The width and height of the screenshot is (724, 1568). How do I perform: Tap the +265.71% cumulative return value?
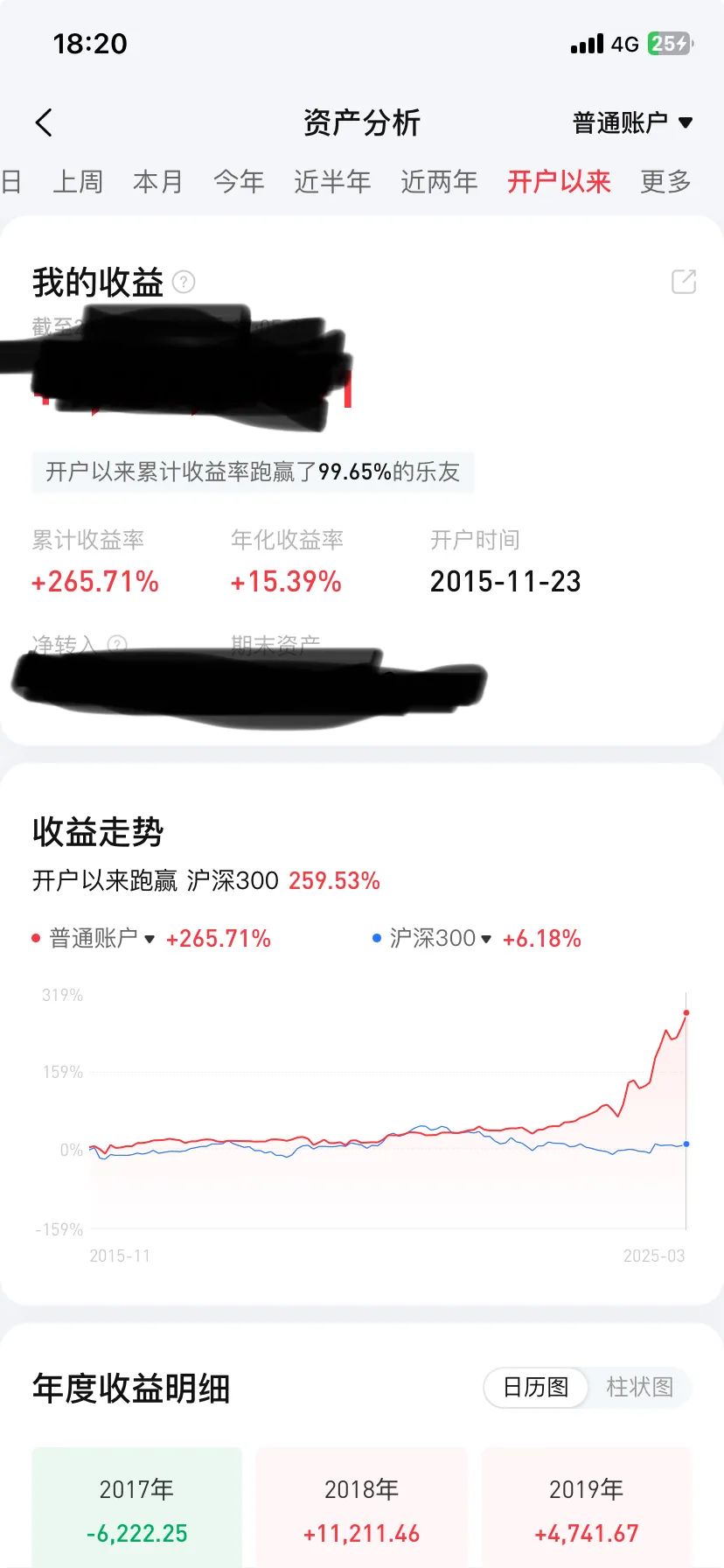[x=95, y=581]
